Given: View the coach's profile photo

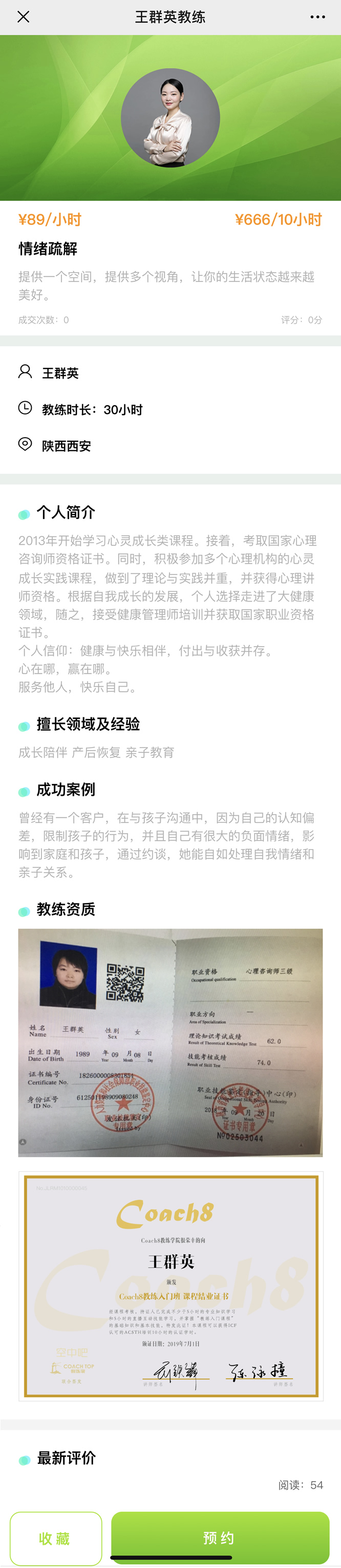Looking at the screenshot, I should click(170, 118).
